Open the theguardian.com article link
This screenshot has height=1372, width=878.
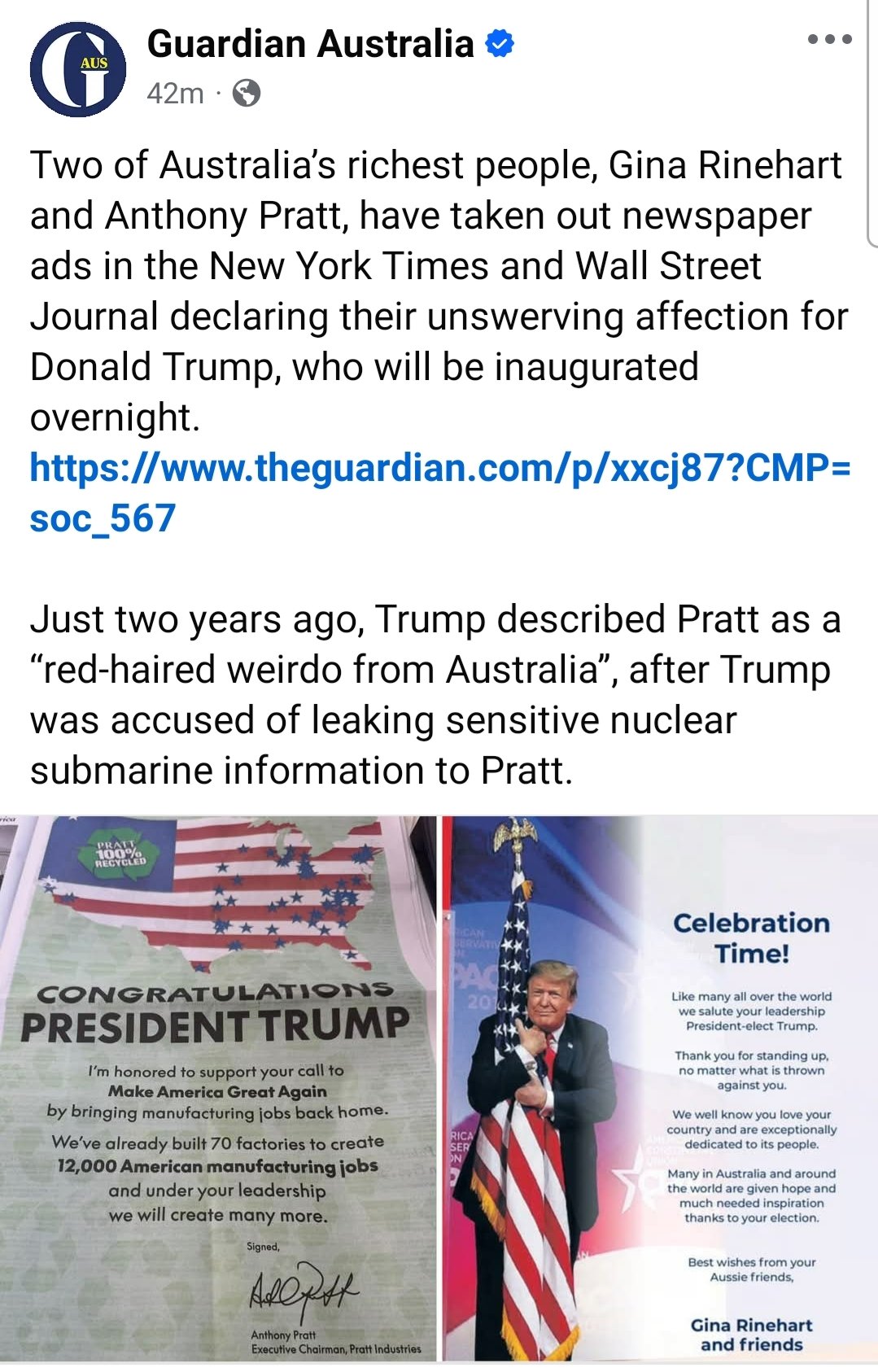tap(439, 492)
